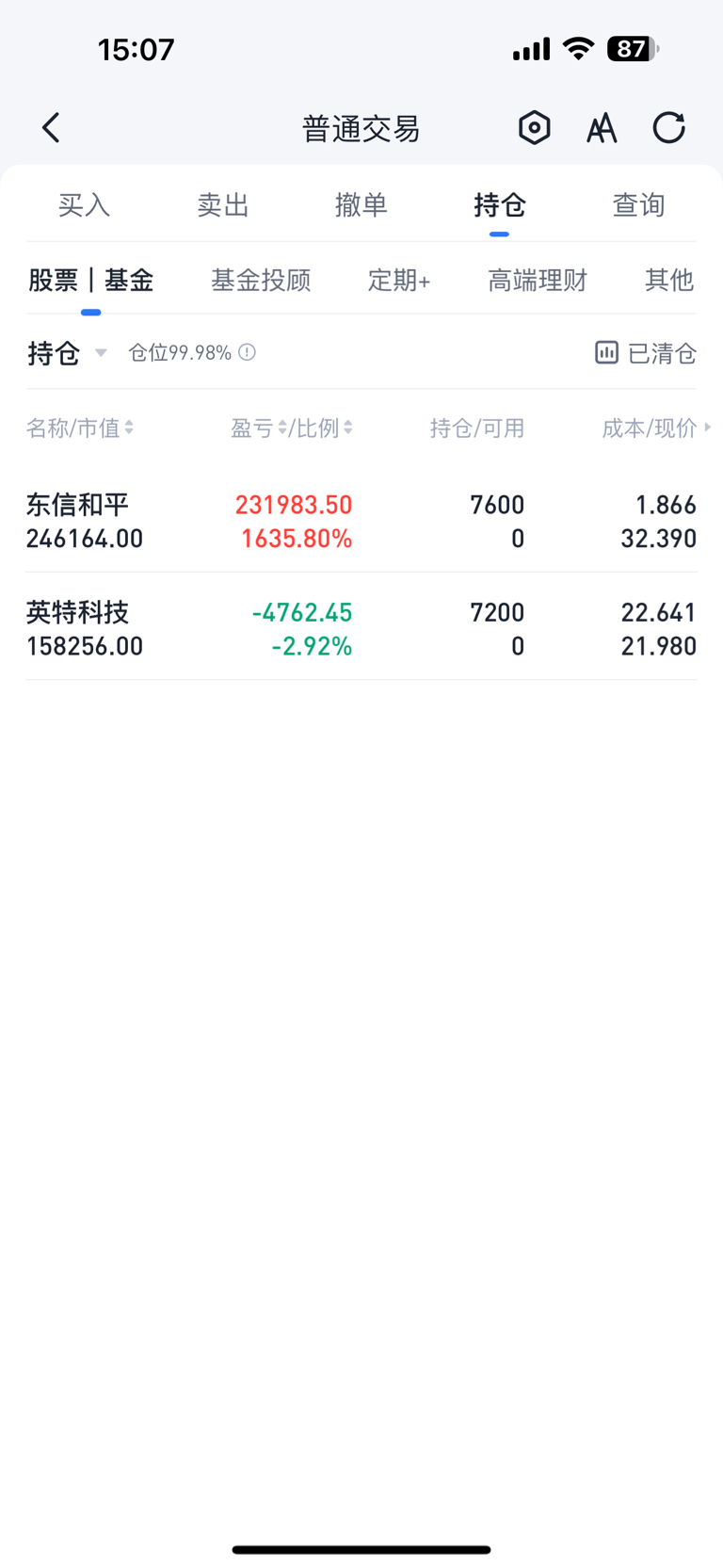View 已清仓 cleared positions
The width and height of the screenshot is (723, 1568).
(646, 353)
